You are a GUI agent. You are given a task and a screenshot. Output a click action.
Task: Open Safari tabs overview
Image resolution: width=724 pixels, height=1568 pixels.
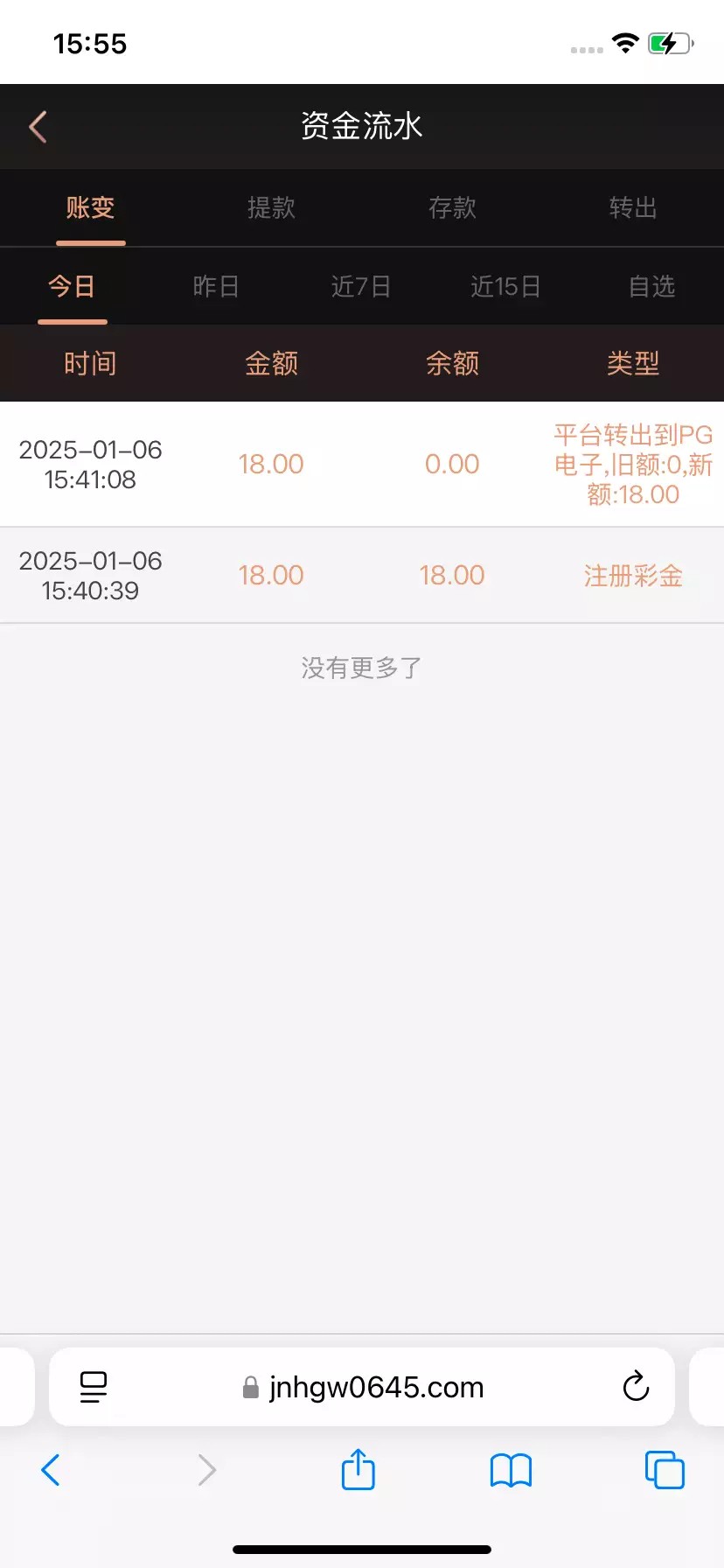(665, 1470)
